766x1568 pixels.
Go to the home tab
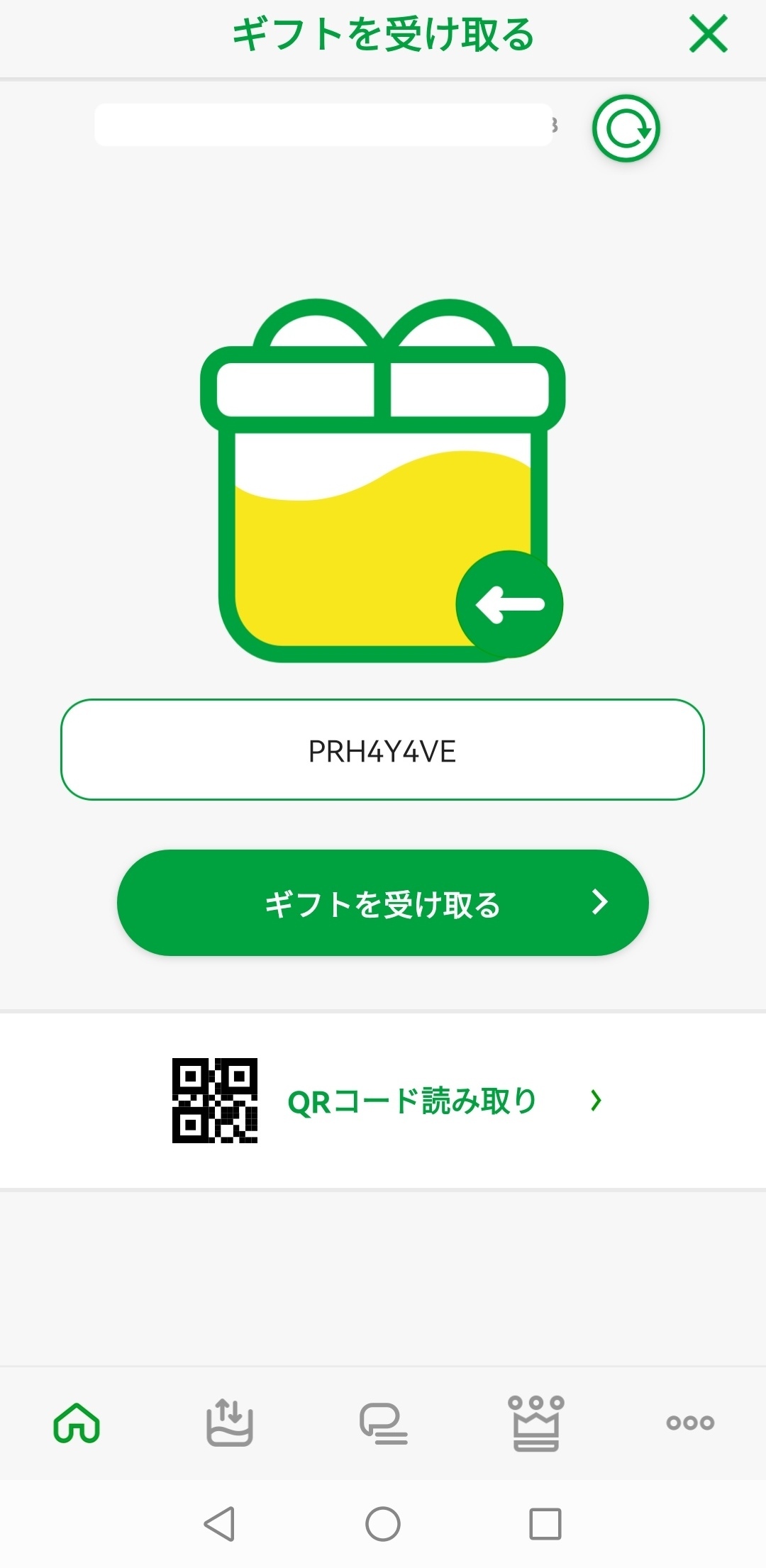click(77, 1422)
